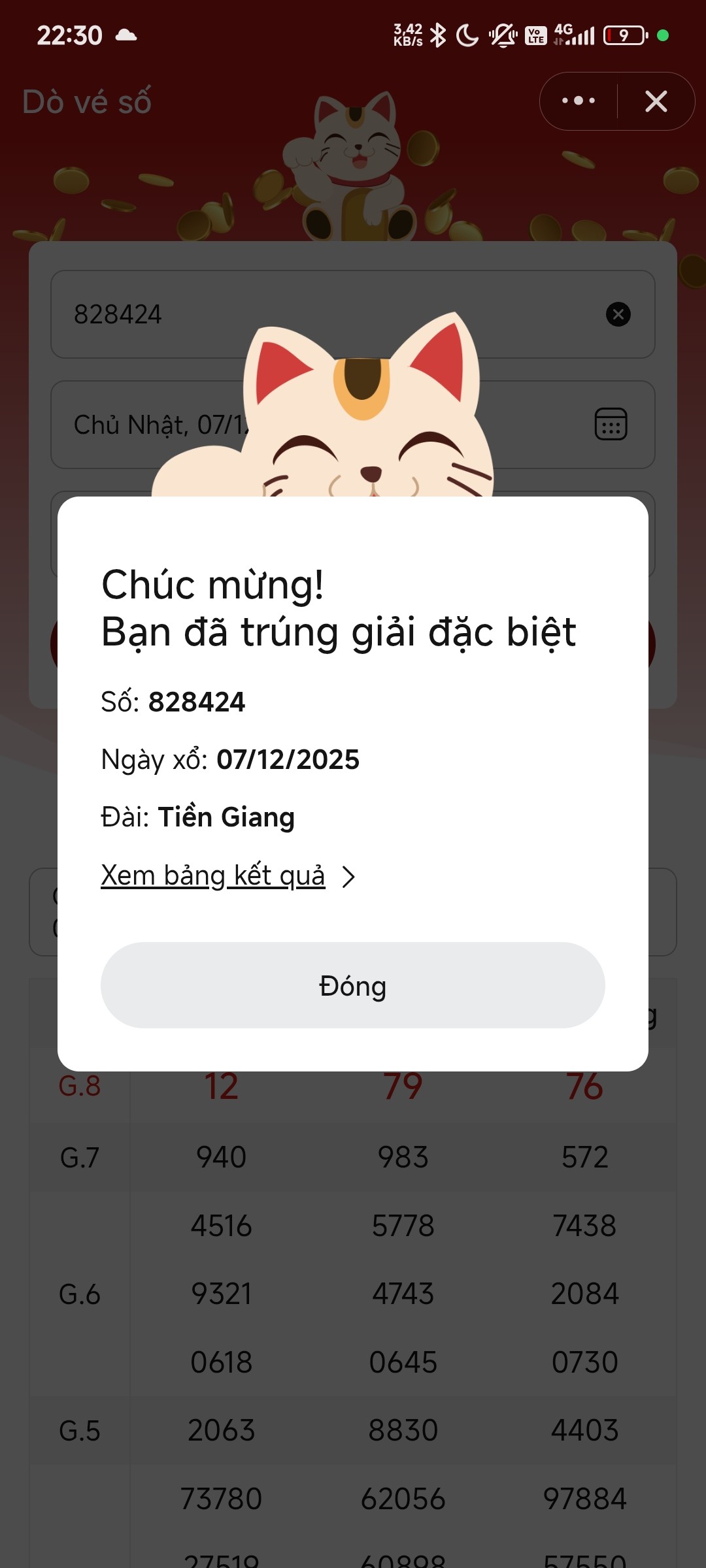706x1568 pixels.
Task: Open the Xem bảng kết quả link
Action: click(213, 875)
